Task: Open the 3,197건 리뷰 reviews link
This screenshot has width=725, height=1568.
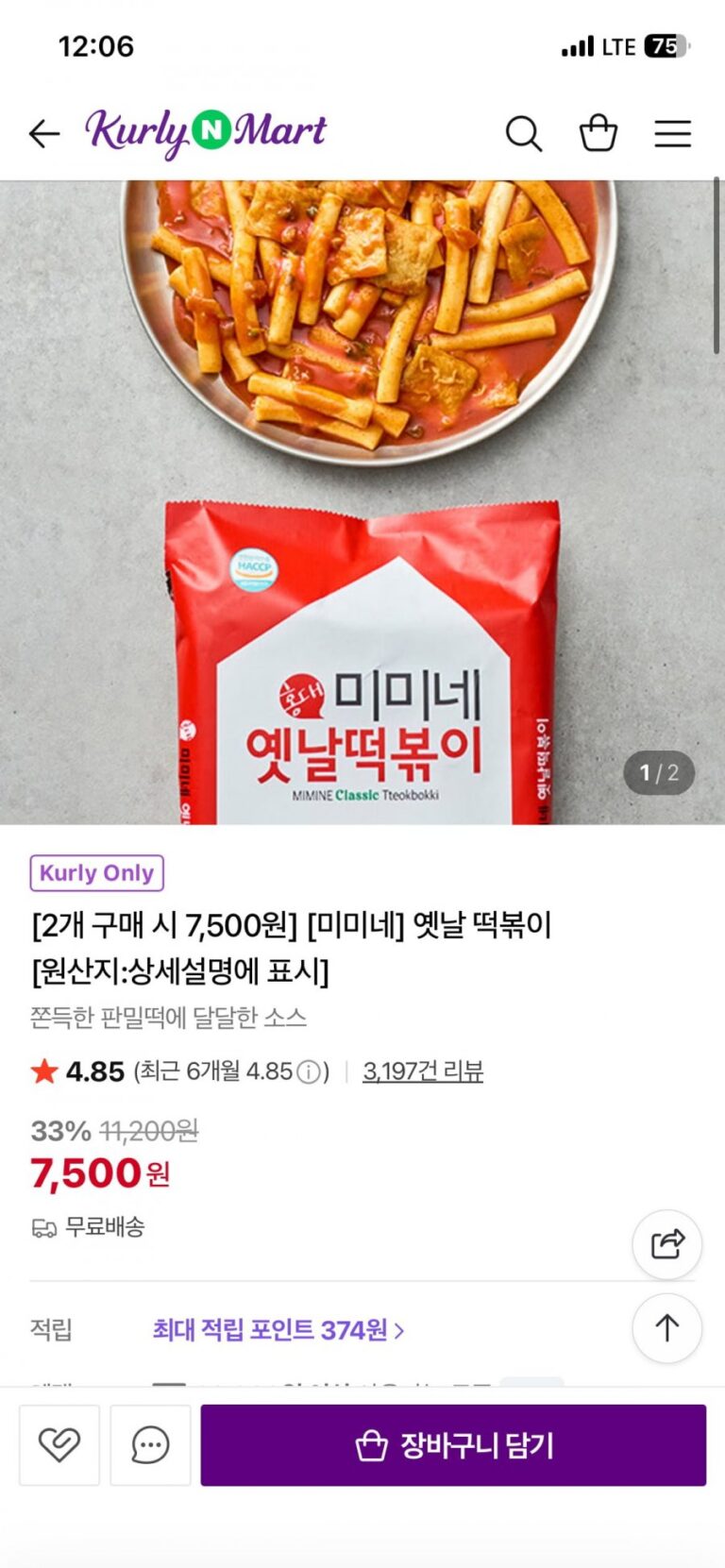Action: pos(422,1071)
